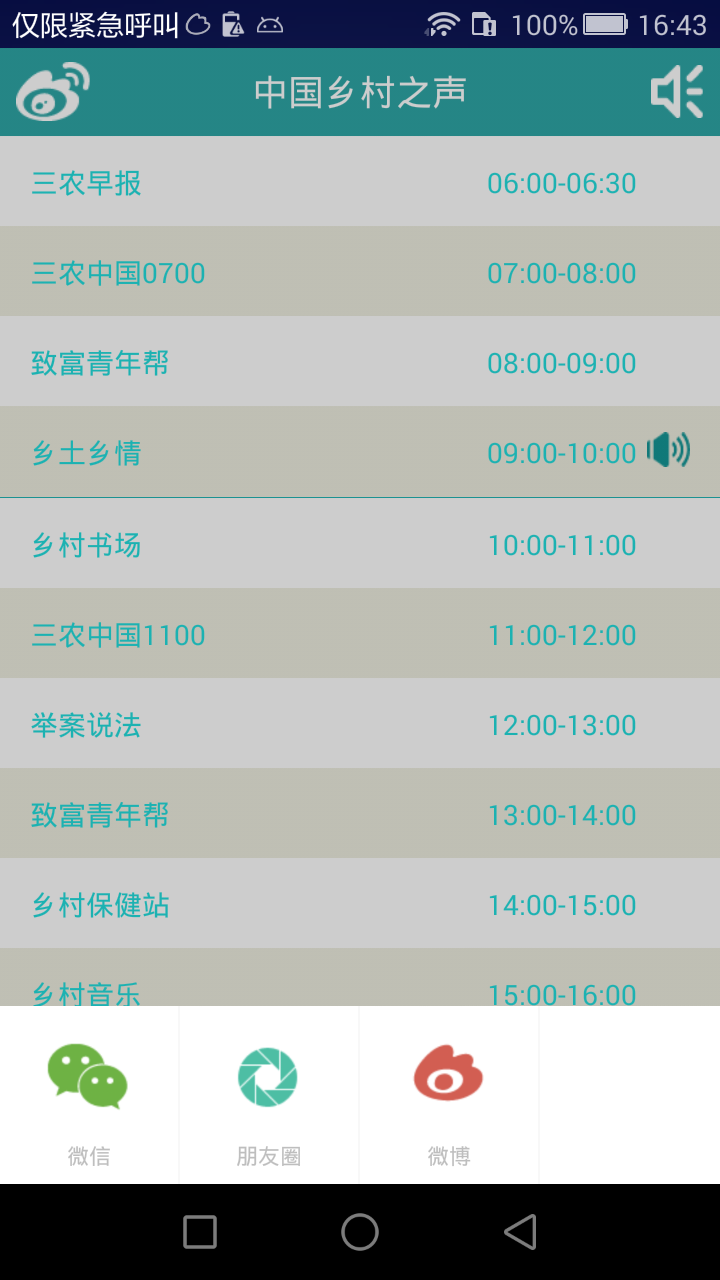The width and height of the screenshot is (720, 1280).
Task: Share to 微信
Action: coord(89,1095)
